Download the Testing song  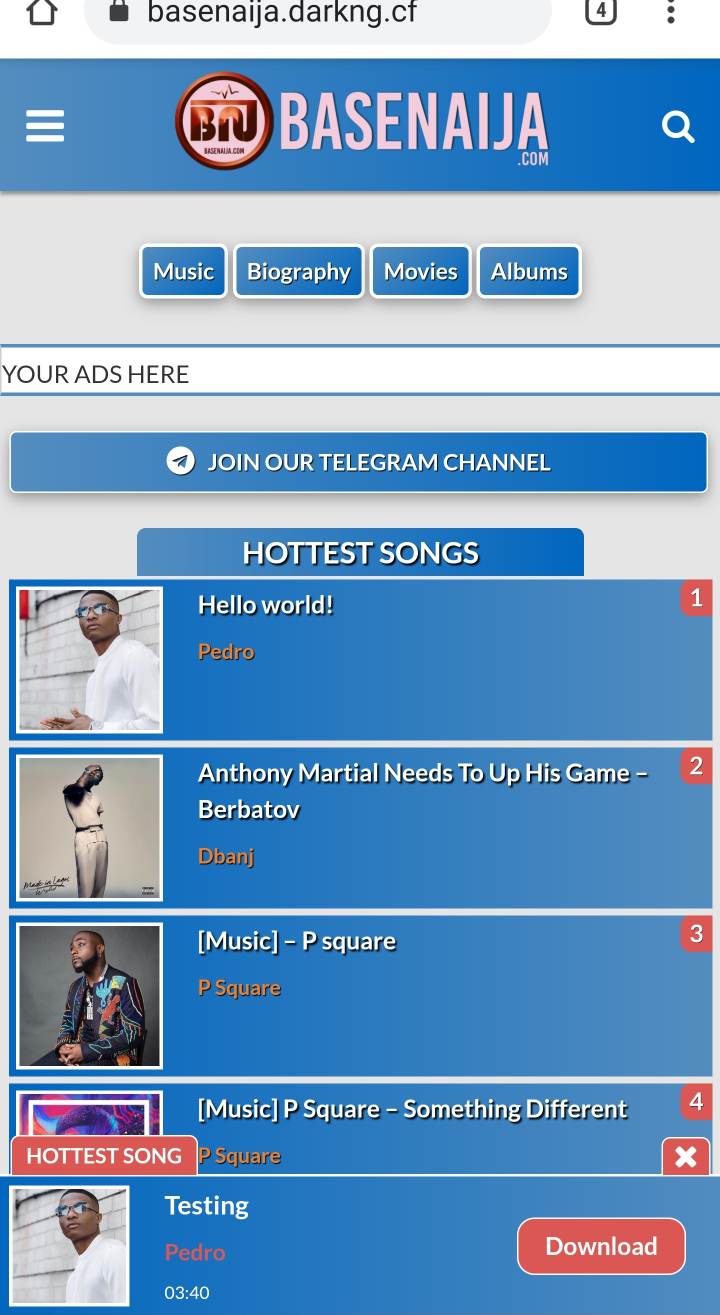(x=601, y=1246)
